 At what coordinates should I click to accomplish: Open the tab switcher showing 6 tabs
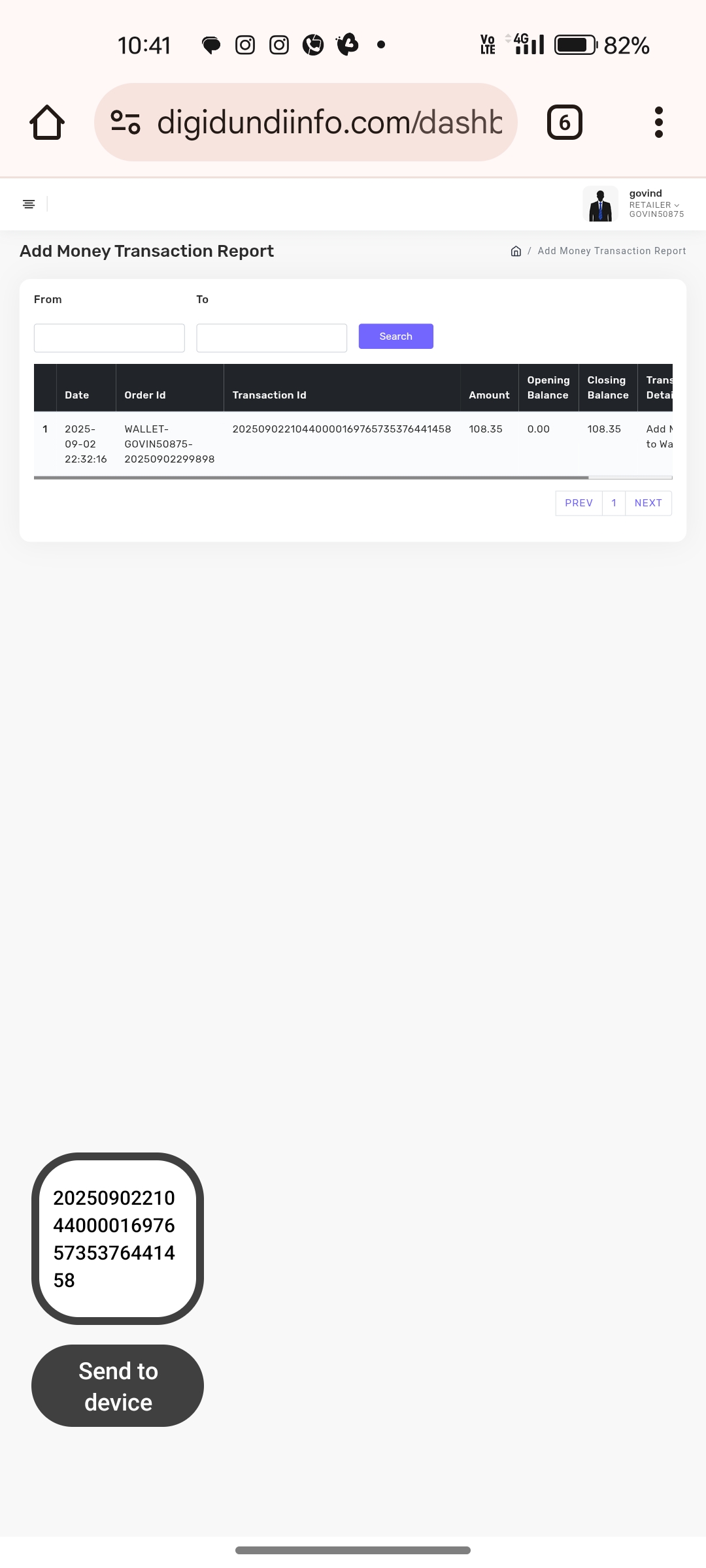pyautogui.click(x=564, y=122)
